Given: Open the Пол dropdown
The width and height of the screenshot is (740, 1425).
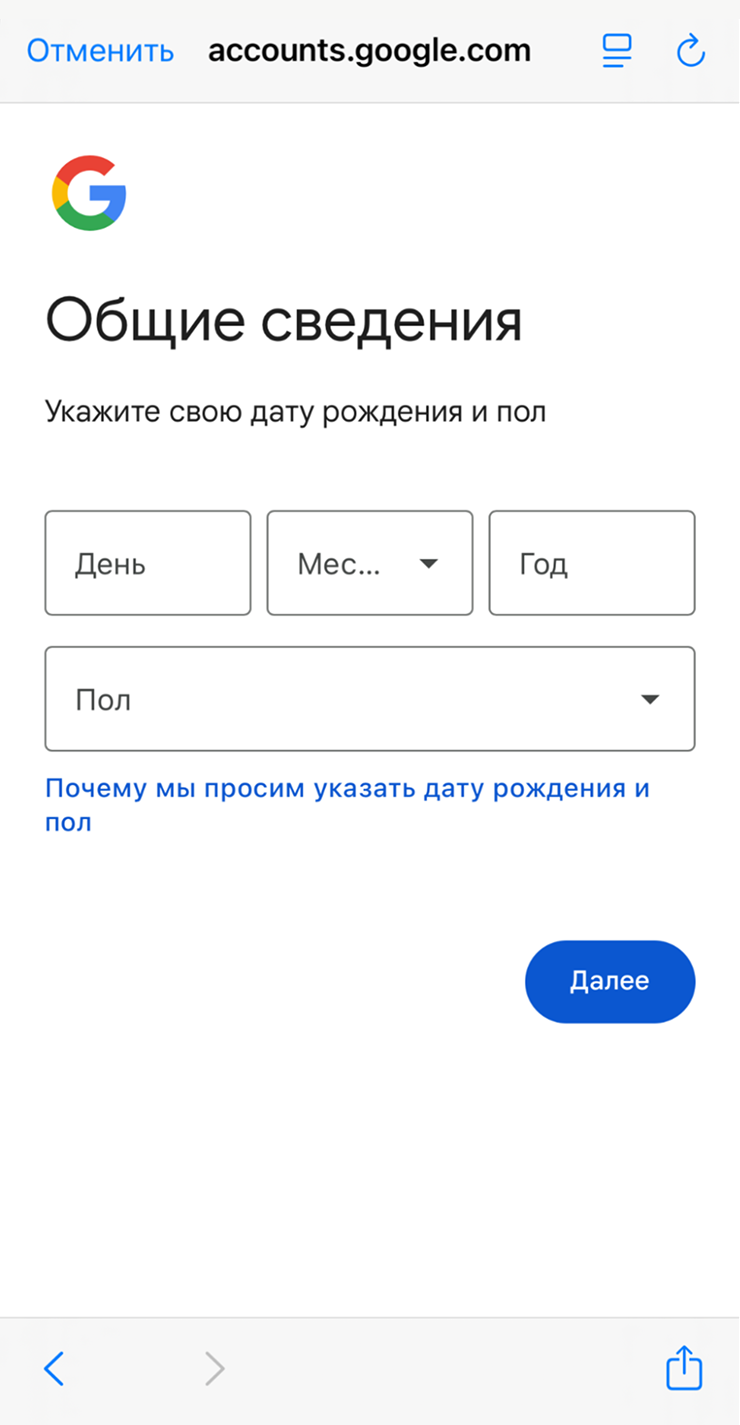Looking at the screenshot, I should point(370,699).
